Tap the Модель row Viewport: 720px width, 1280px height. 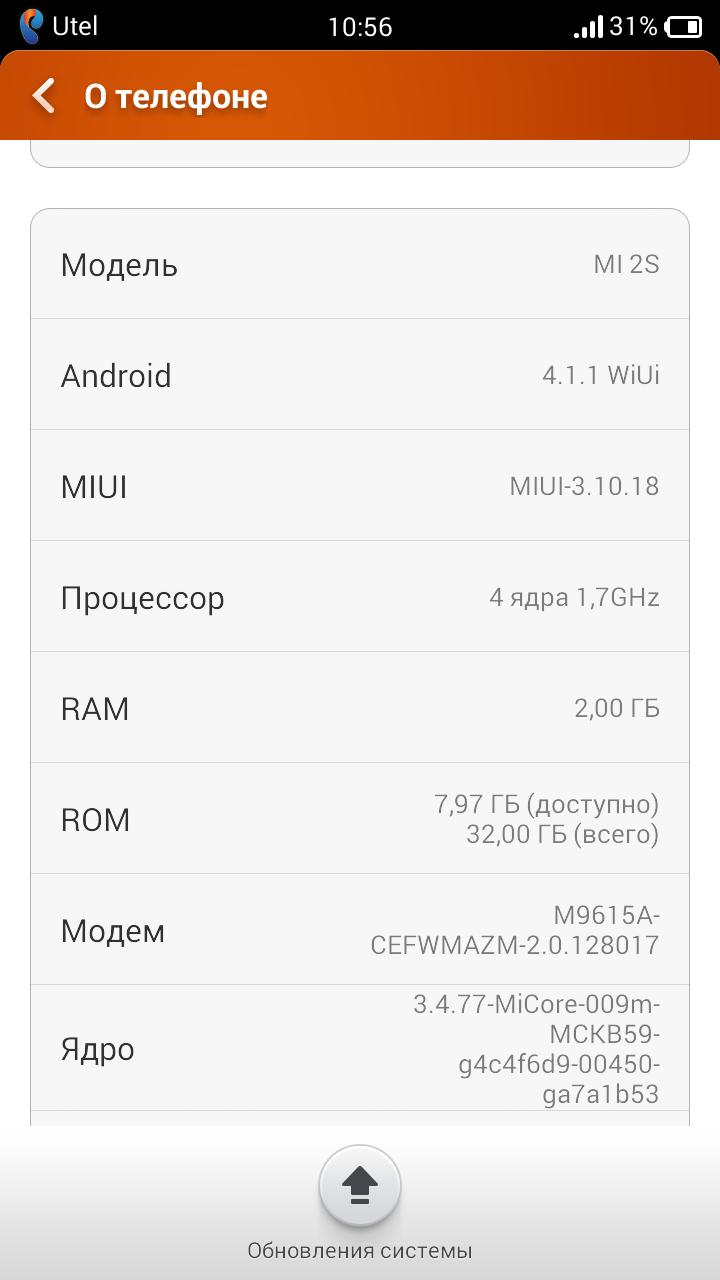coord(360,265)
